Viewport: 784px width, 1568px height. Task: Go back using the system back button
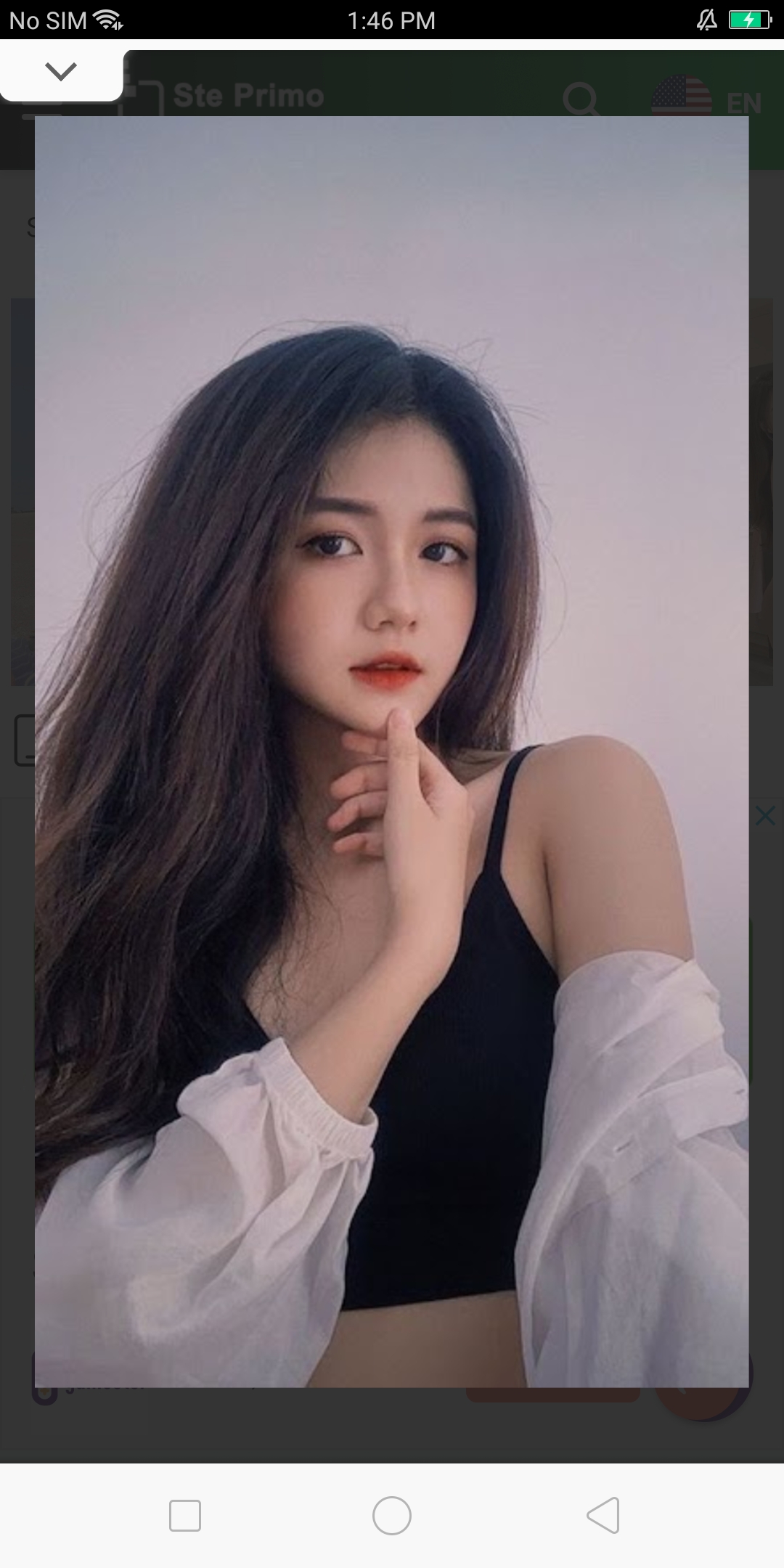tap(603, 1515)
